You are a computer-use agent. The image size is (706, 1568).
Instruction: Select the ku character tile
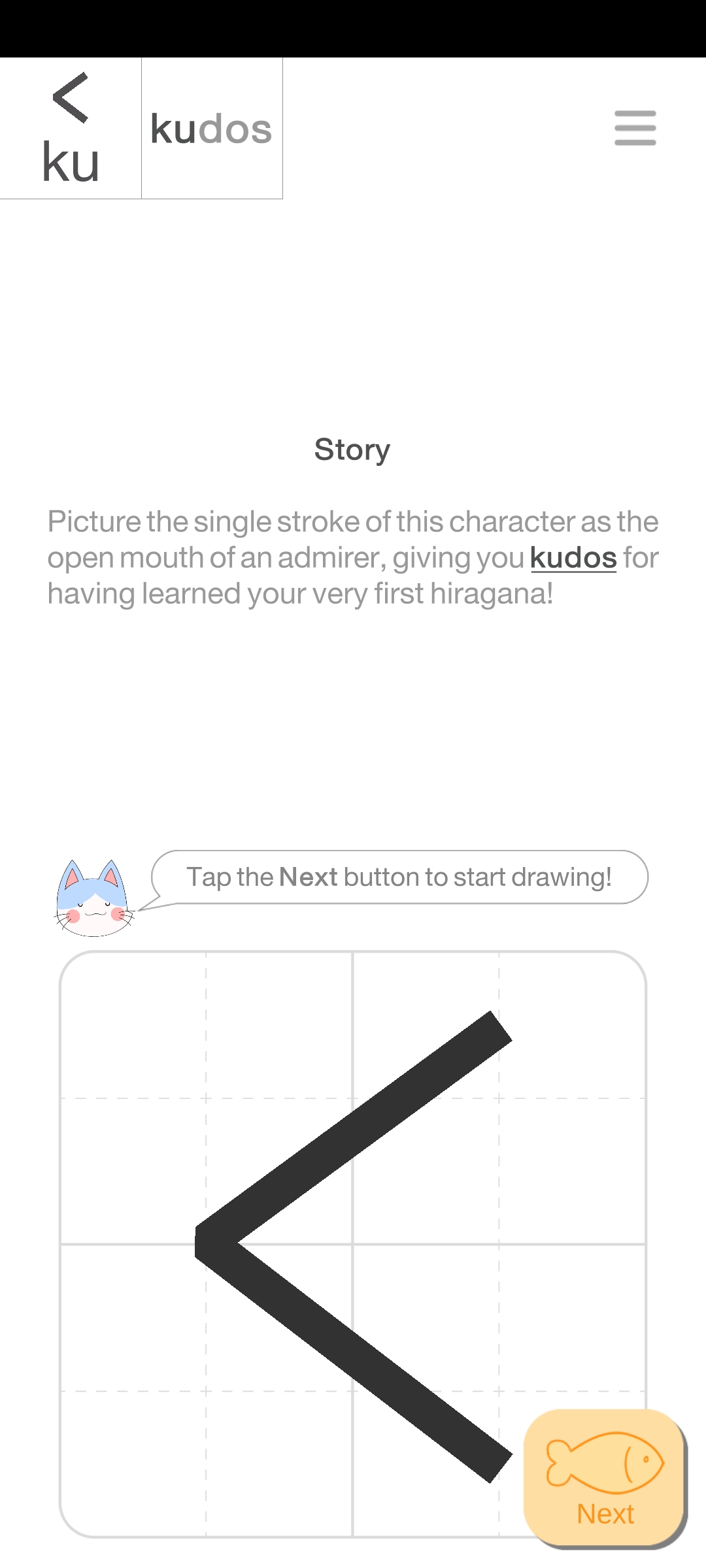coord(71,128)
